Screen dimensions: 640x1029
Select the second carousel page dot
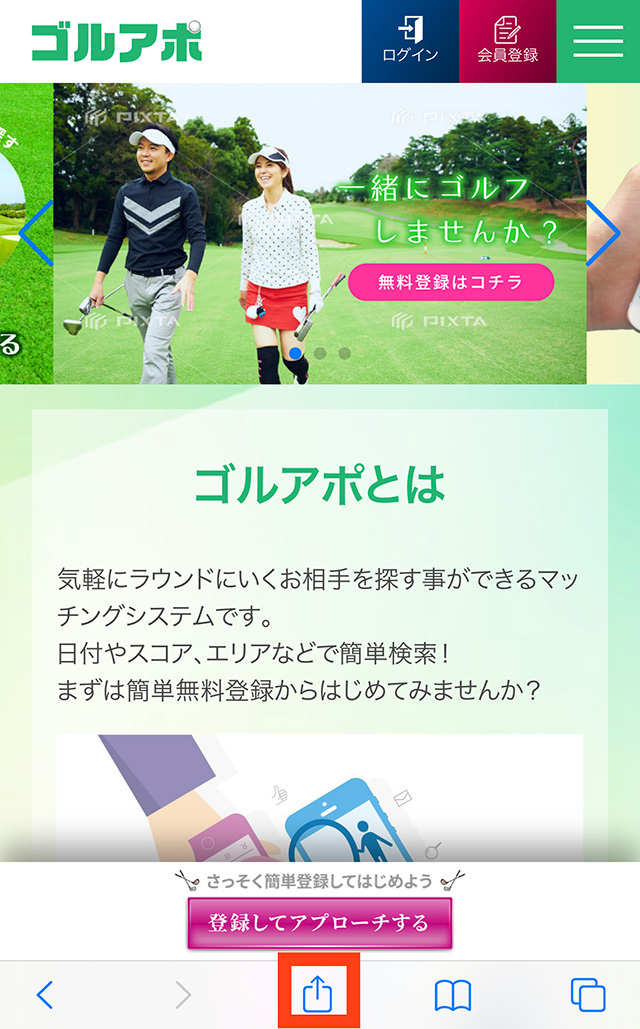320,353
